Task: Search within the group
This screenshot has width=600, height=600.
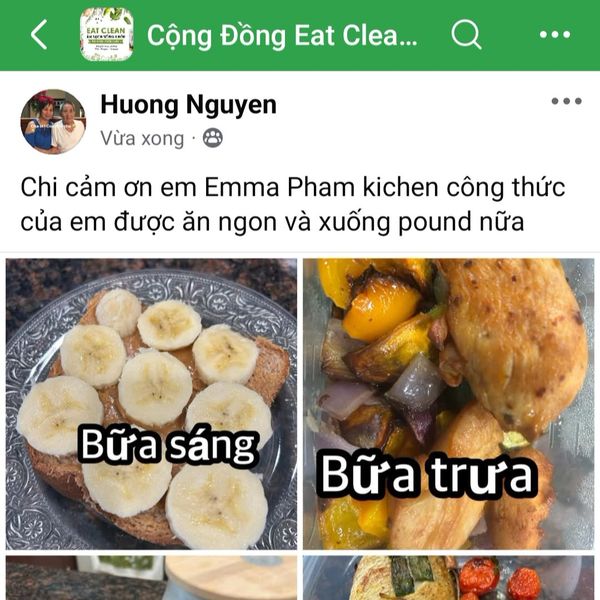Action: (466, 35)
